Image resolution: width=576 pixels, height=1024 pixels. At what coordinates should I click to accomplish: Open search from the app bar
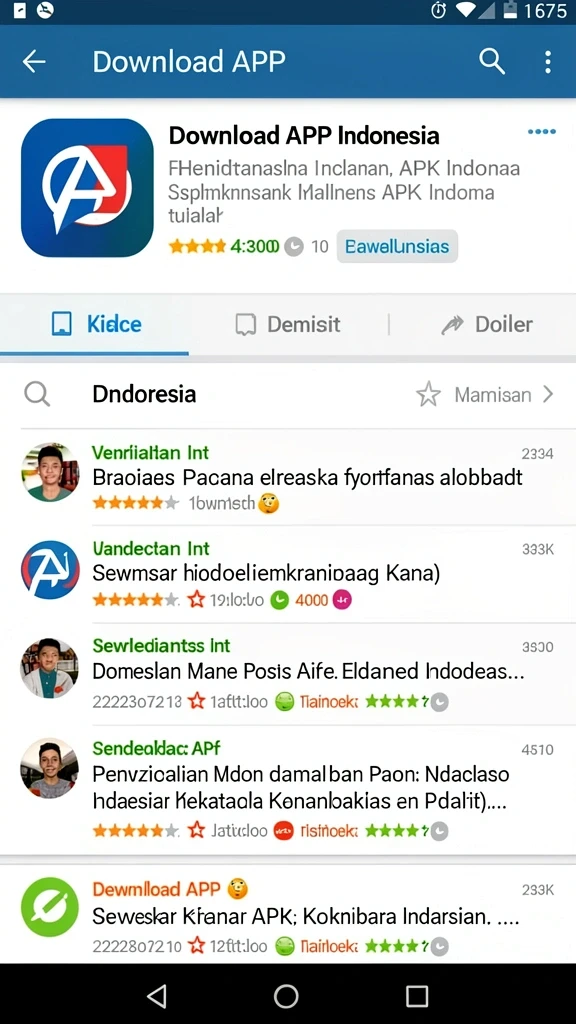(x=492, y=61)
